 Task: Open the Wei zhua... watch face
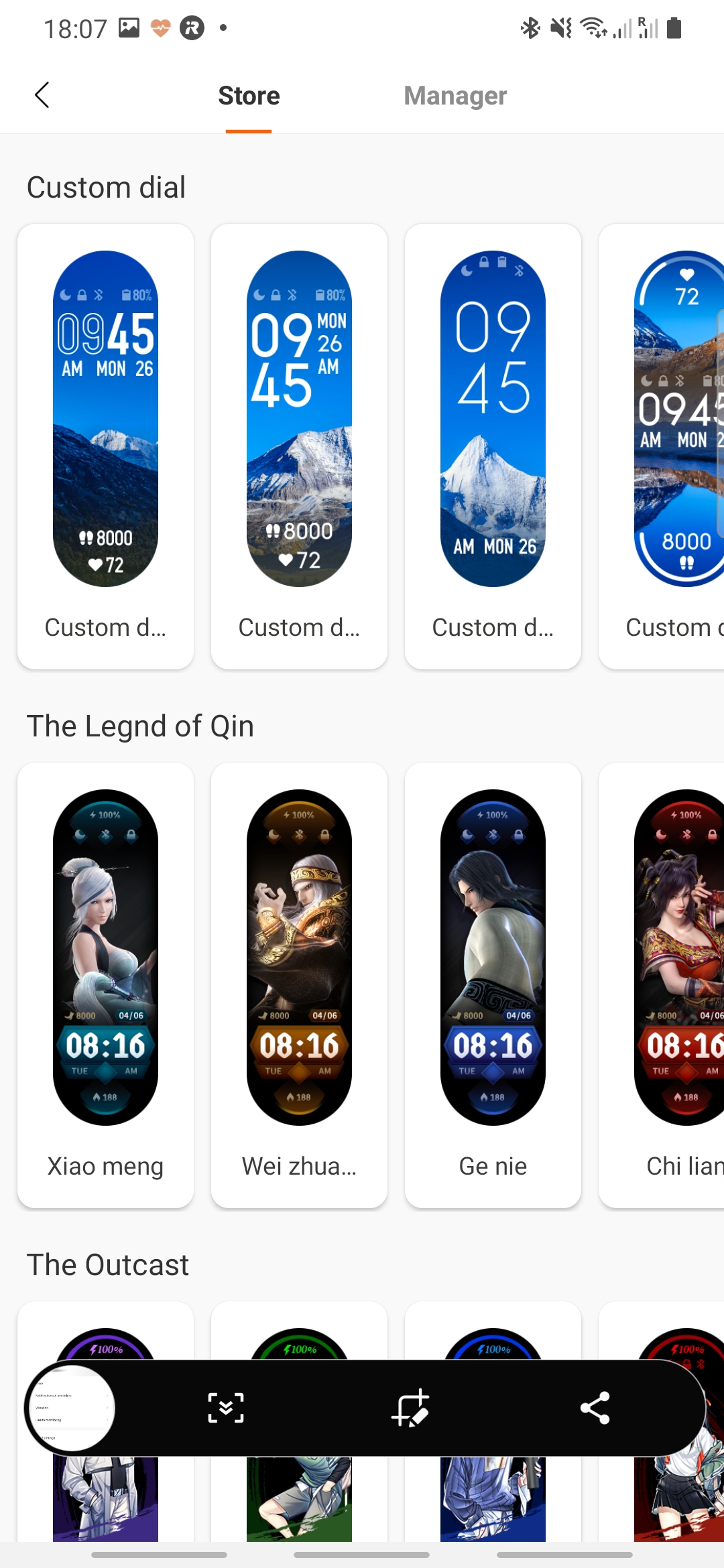click(x=299, y=985)
